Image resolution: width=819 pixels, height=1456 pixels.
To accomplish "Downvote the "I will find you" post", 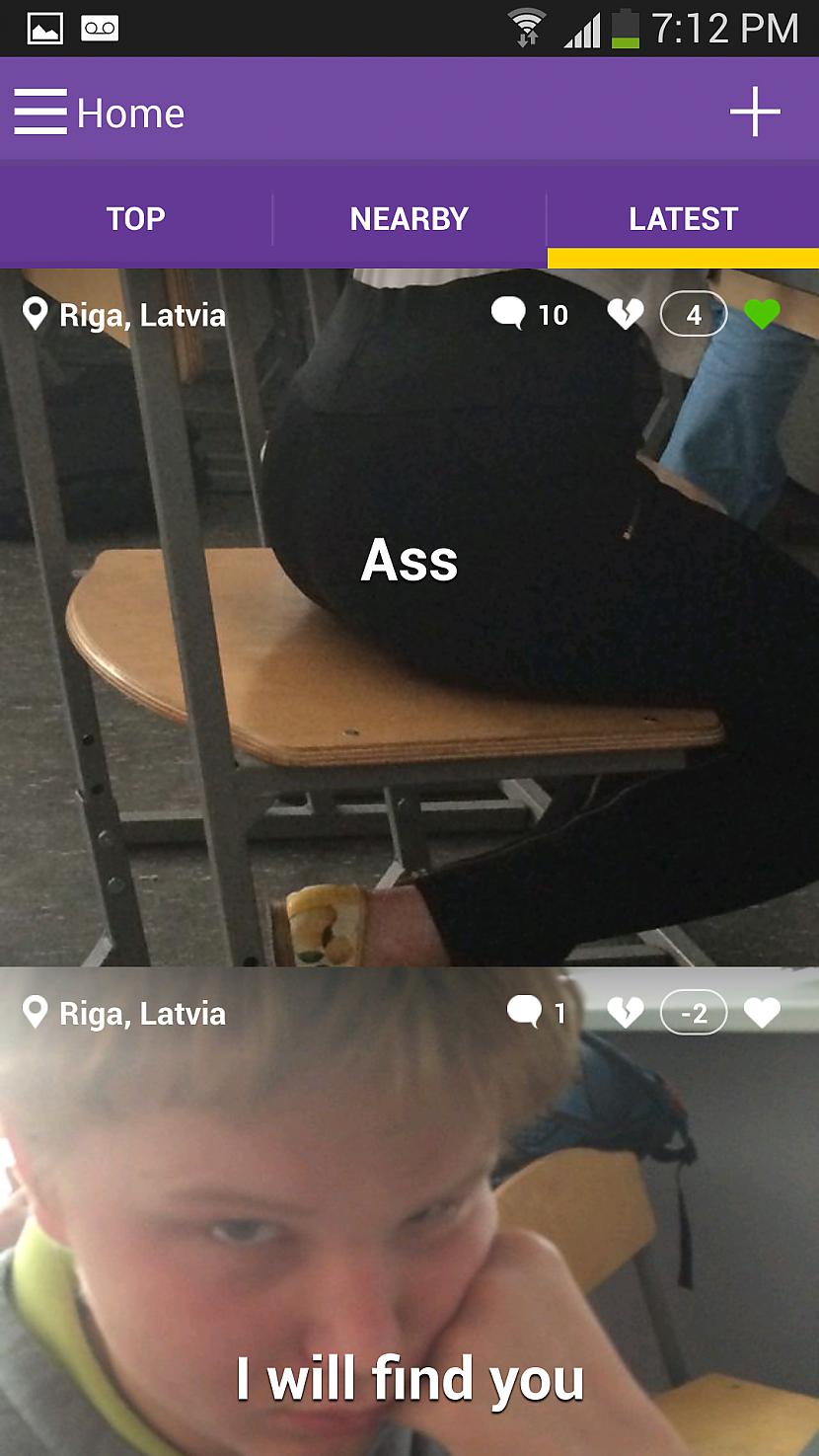I will pyautogui.click(x=625, y=1013).
